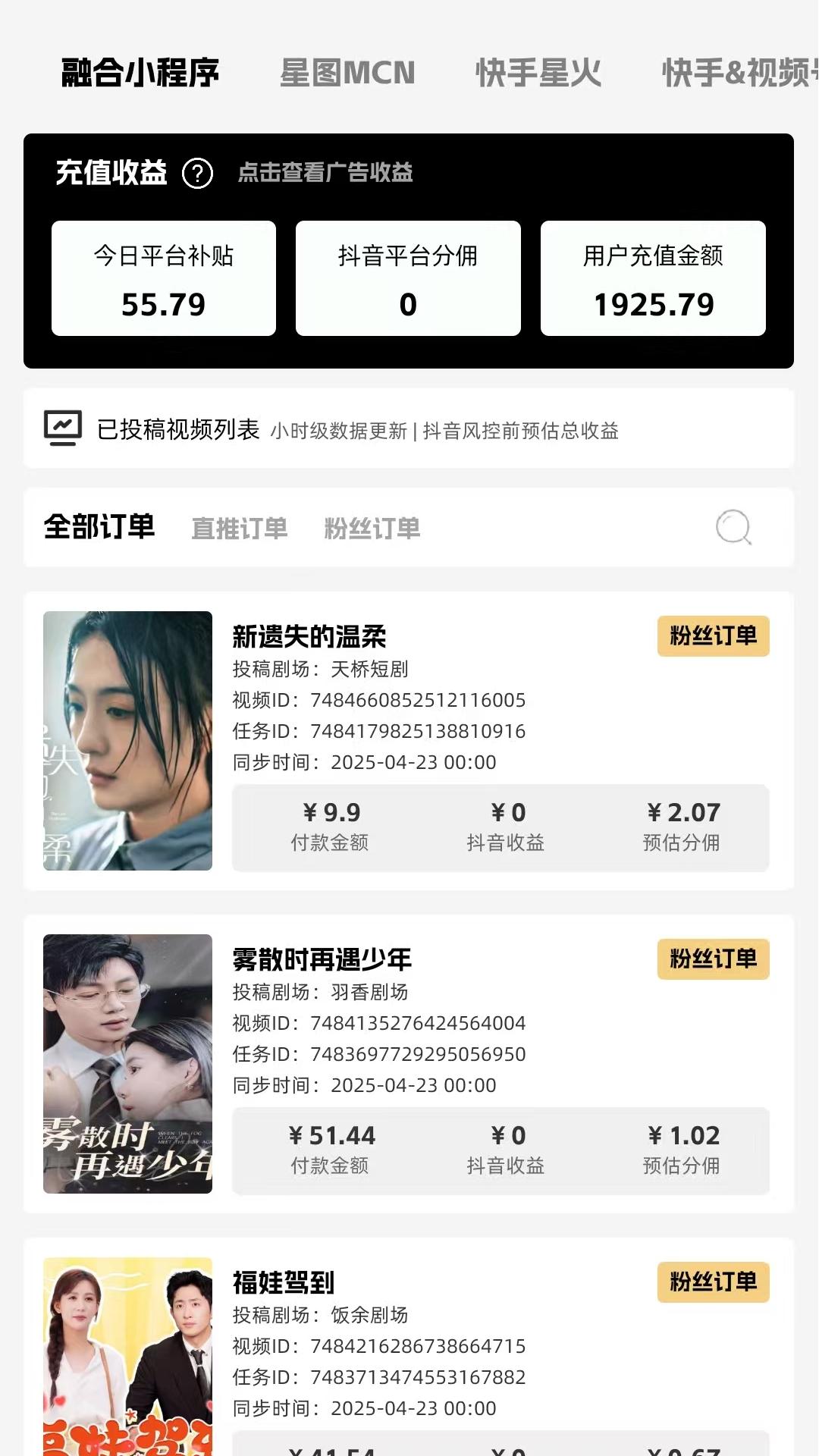Open 点击查看广告收益 link
The width and height of the screenshot is (819, 1456).
coord(326,174)
